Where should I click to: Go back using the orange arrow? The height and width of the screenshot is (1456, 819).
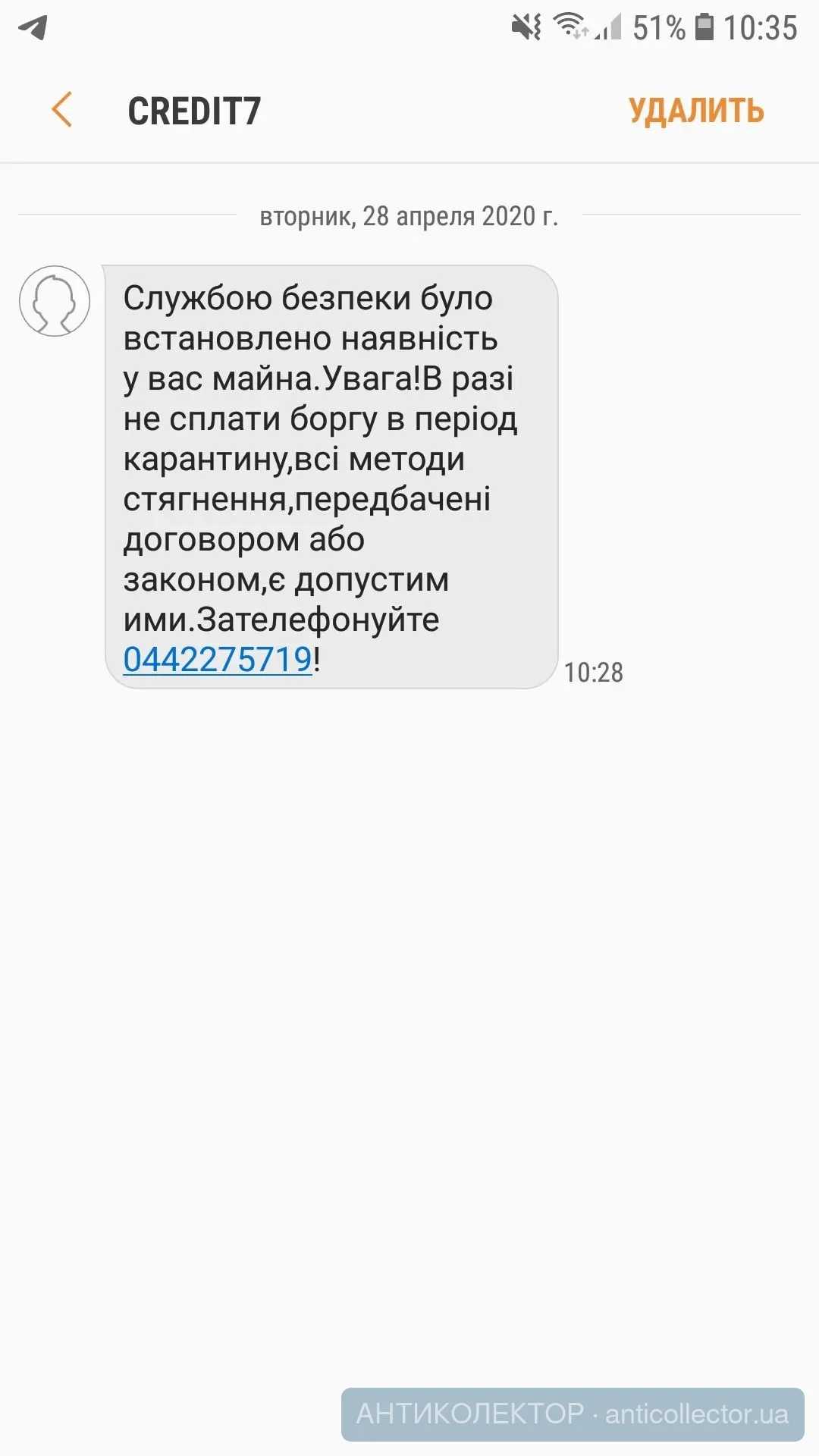(x=61, y=110)
